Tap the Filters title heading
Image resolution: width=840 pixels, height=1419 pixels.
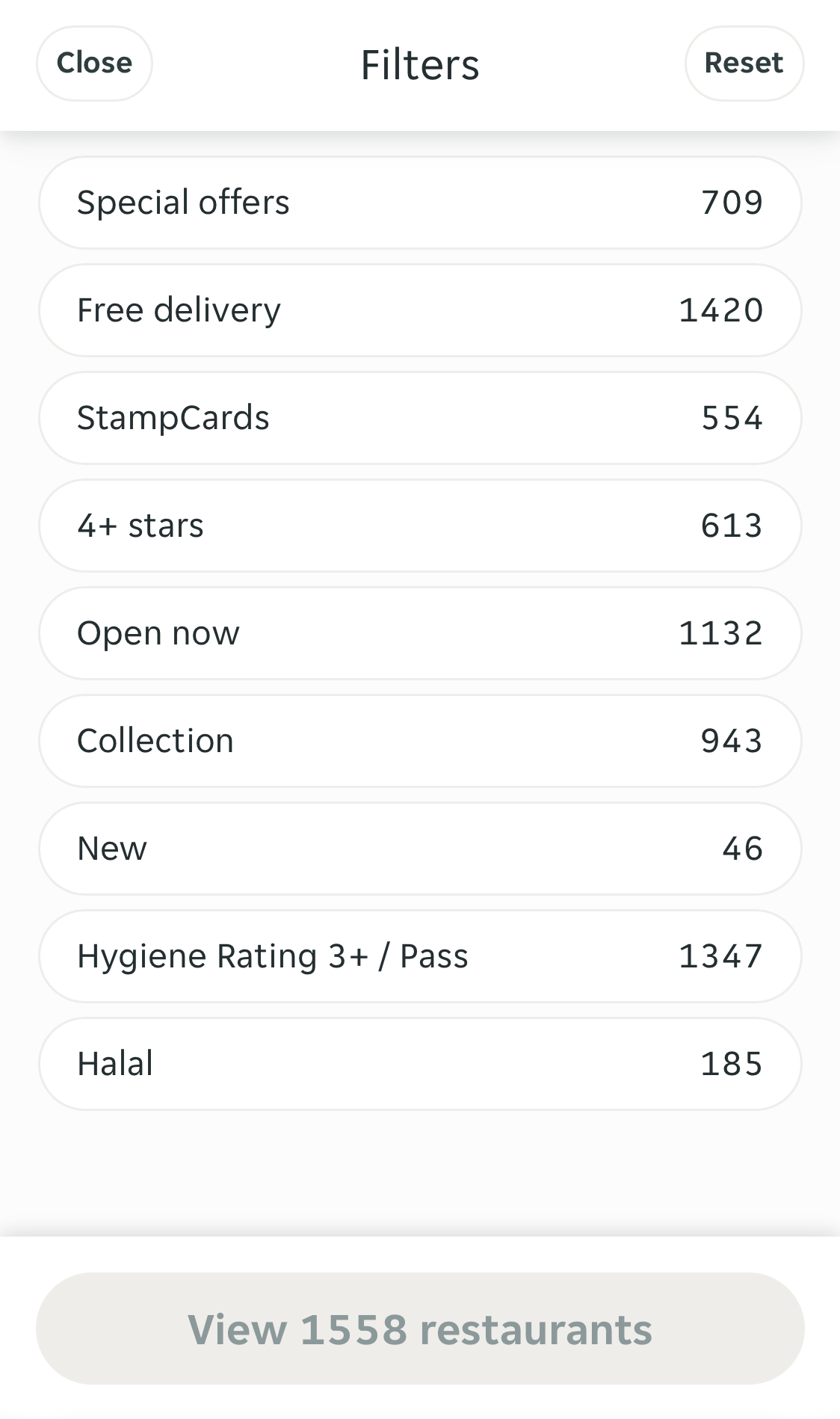point(419,64)
